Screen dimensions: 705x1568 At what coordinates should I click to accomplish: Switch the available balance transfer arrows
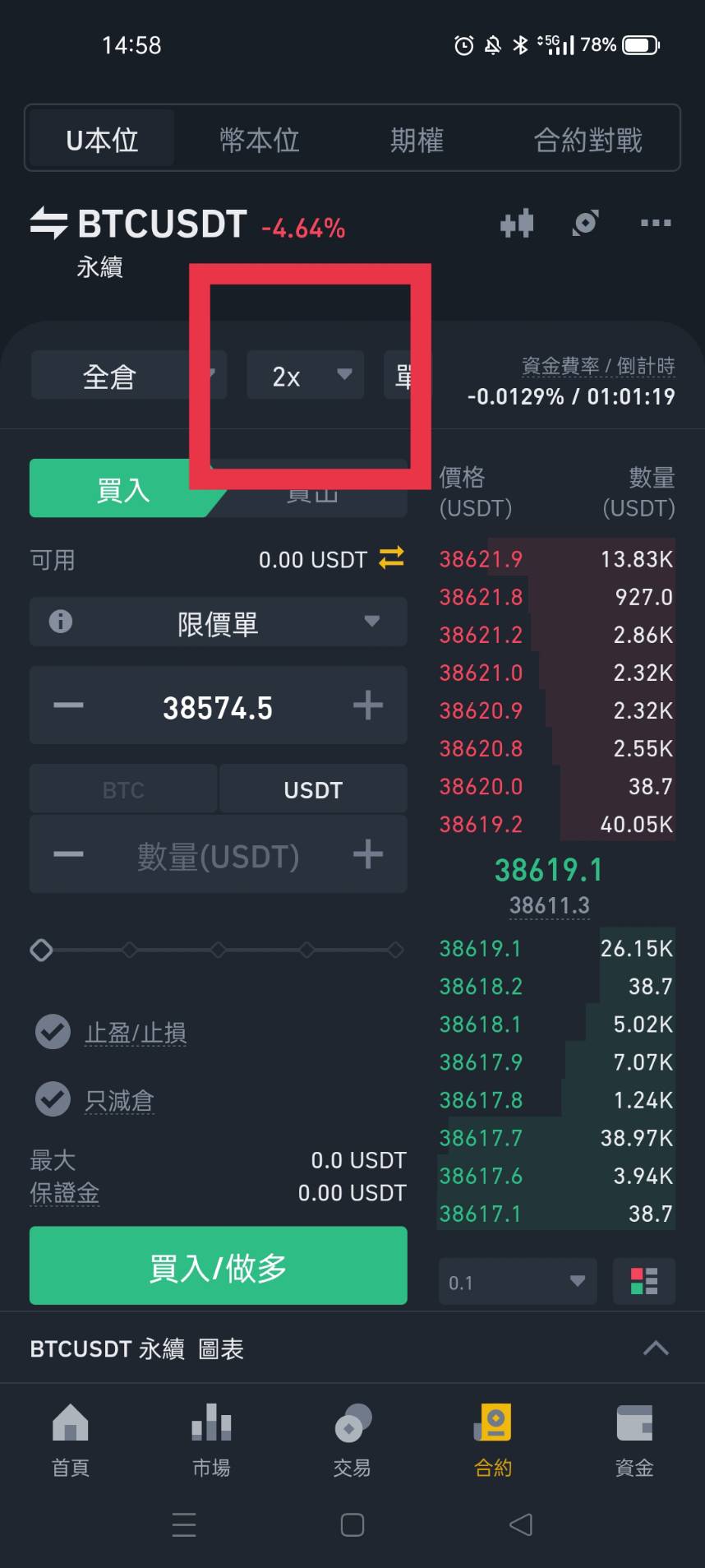click(x=391, y=558)
